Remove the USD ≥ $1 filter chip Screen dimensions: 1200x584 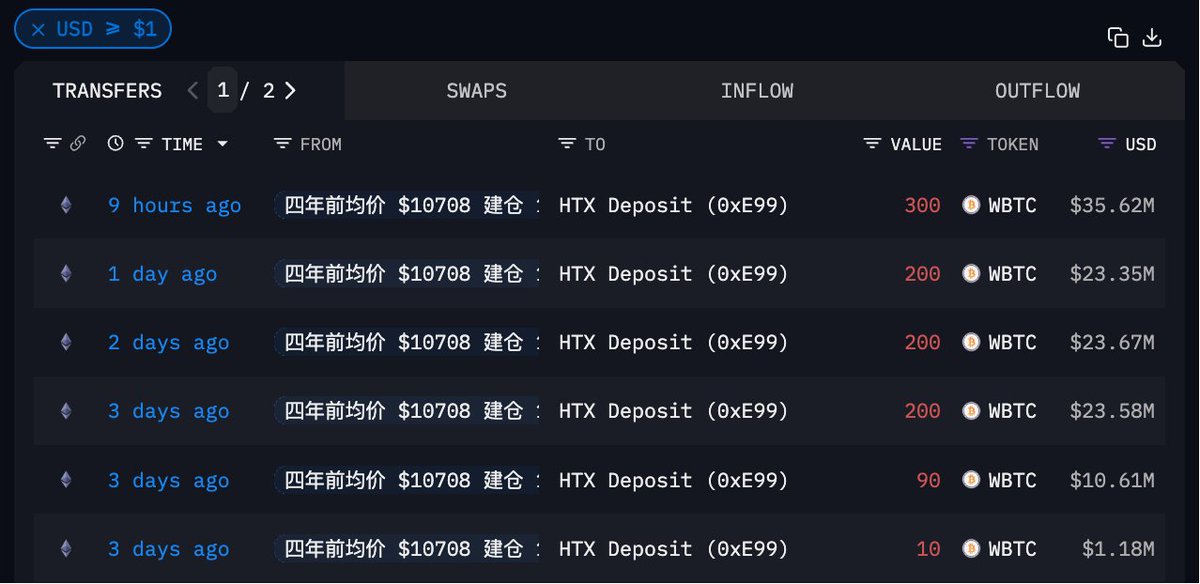pyautogui.click(x=38, y=29)
